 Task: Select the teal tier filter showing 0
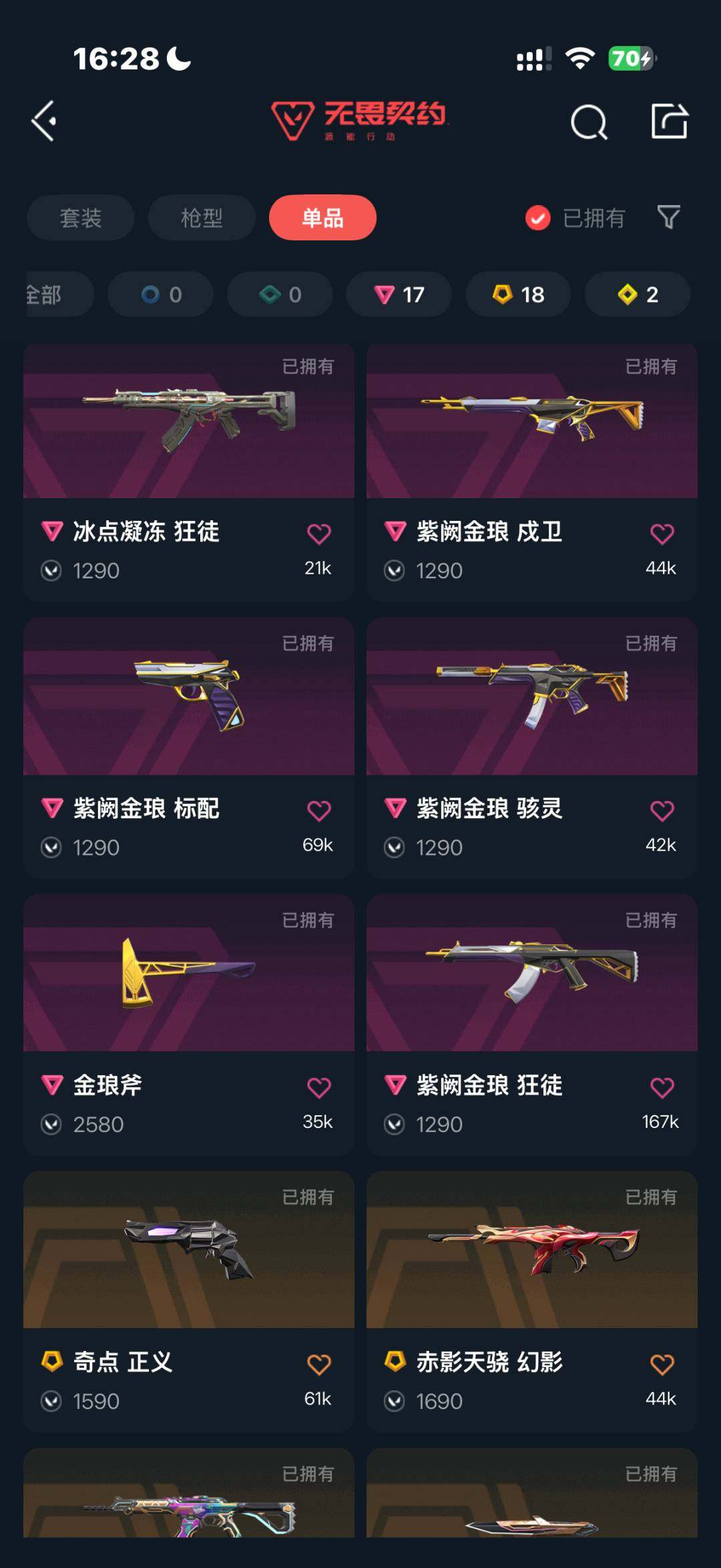coord(279,294)
